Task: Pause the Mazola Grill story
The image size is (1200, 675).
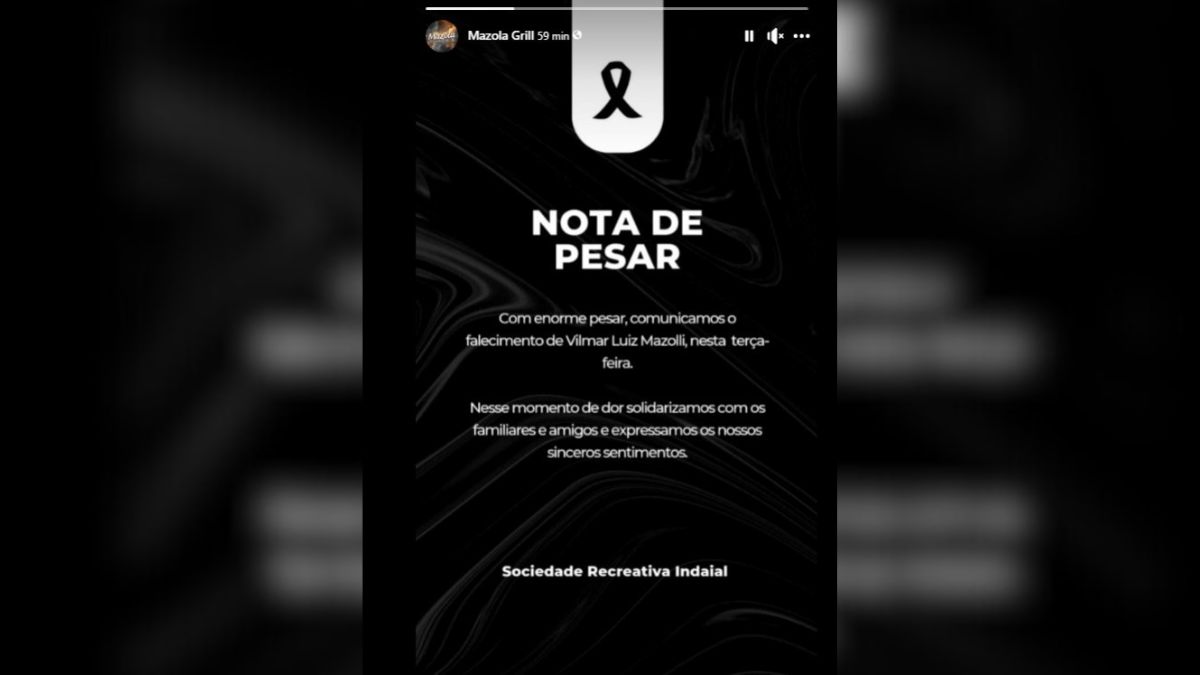Action: pyautogui.click(x=748, y=36)
